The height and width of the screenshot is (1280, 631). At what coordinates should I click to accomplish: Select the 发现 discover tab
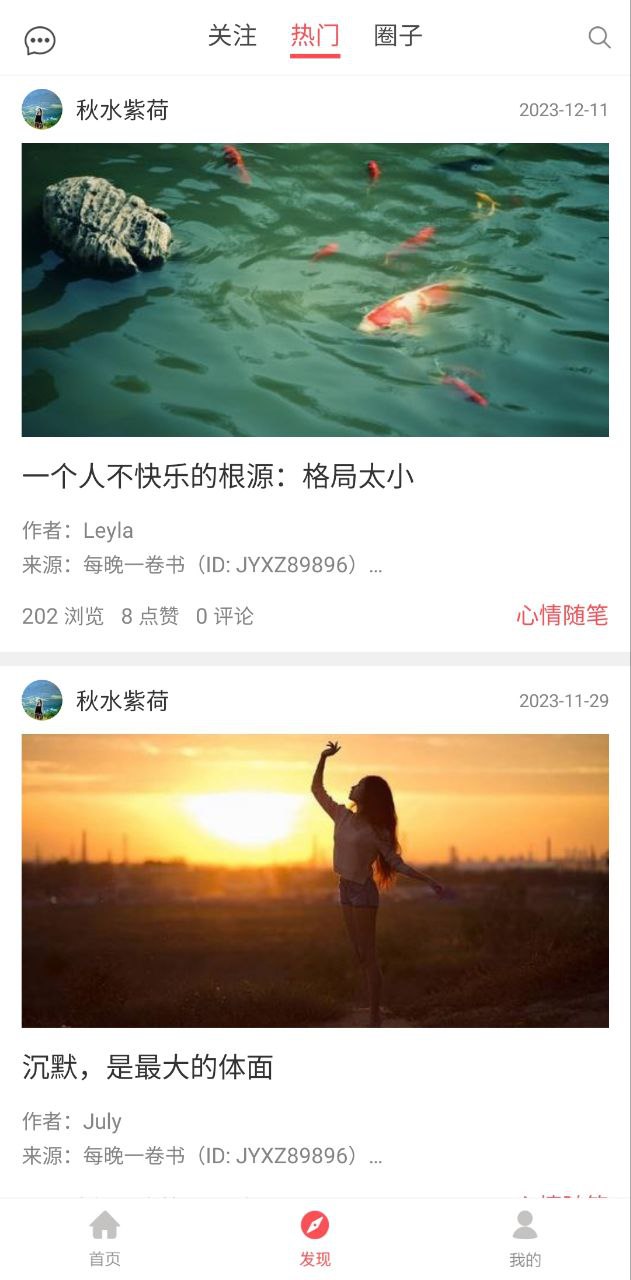click(315, 1238)
